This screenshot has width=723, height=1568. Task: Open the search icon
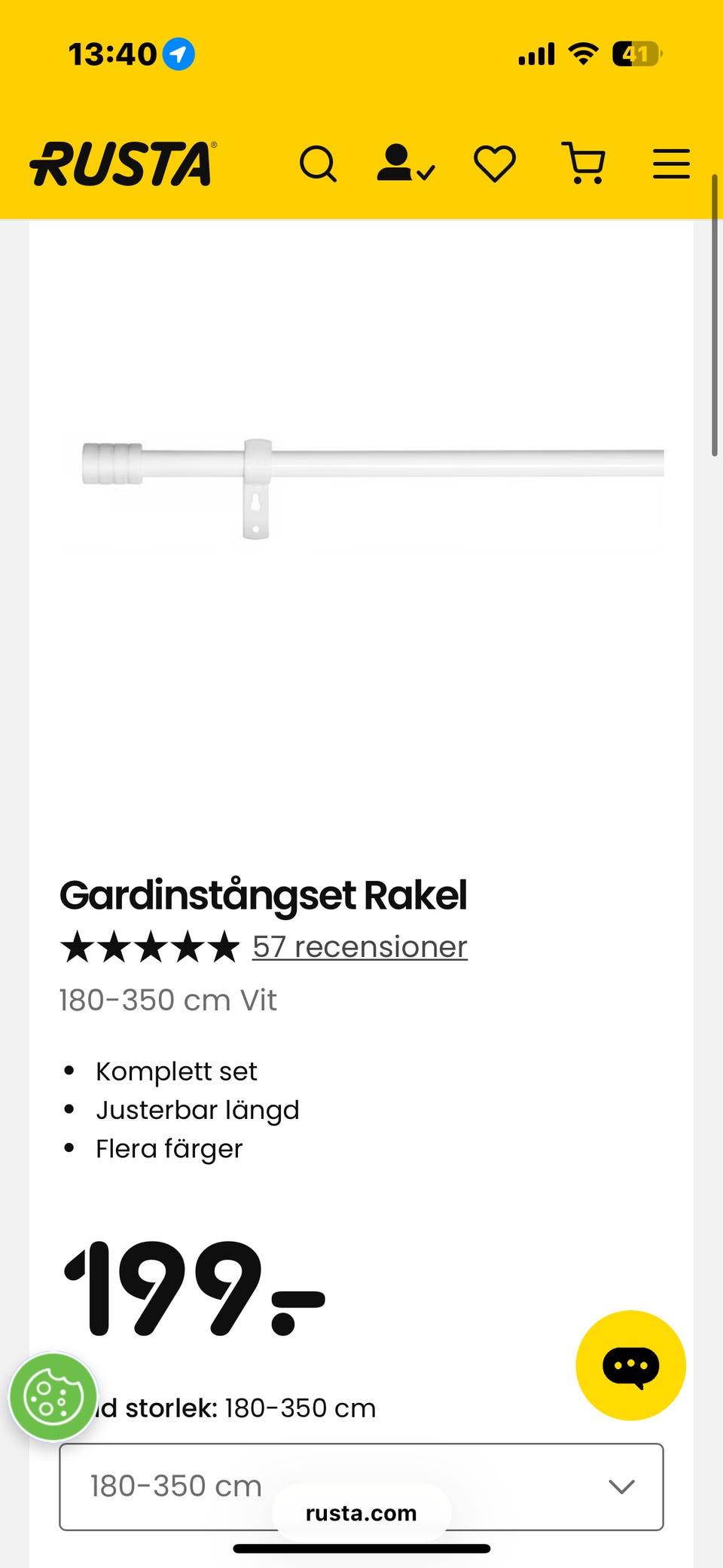point(319,164)
